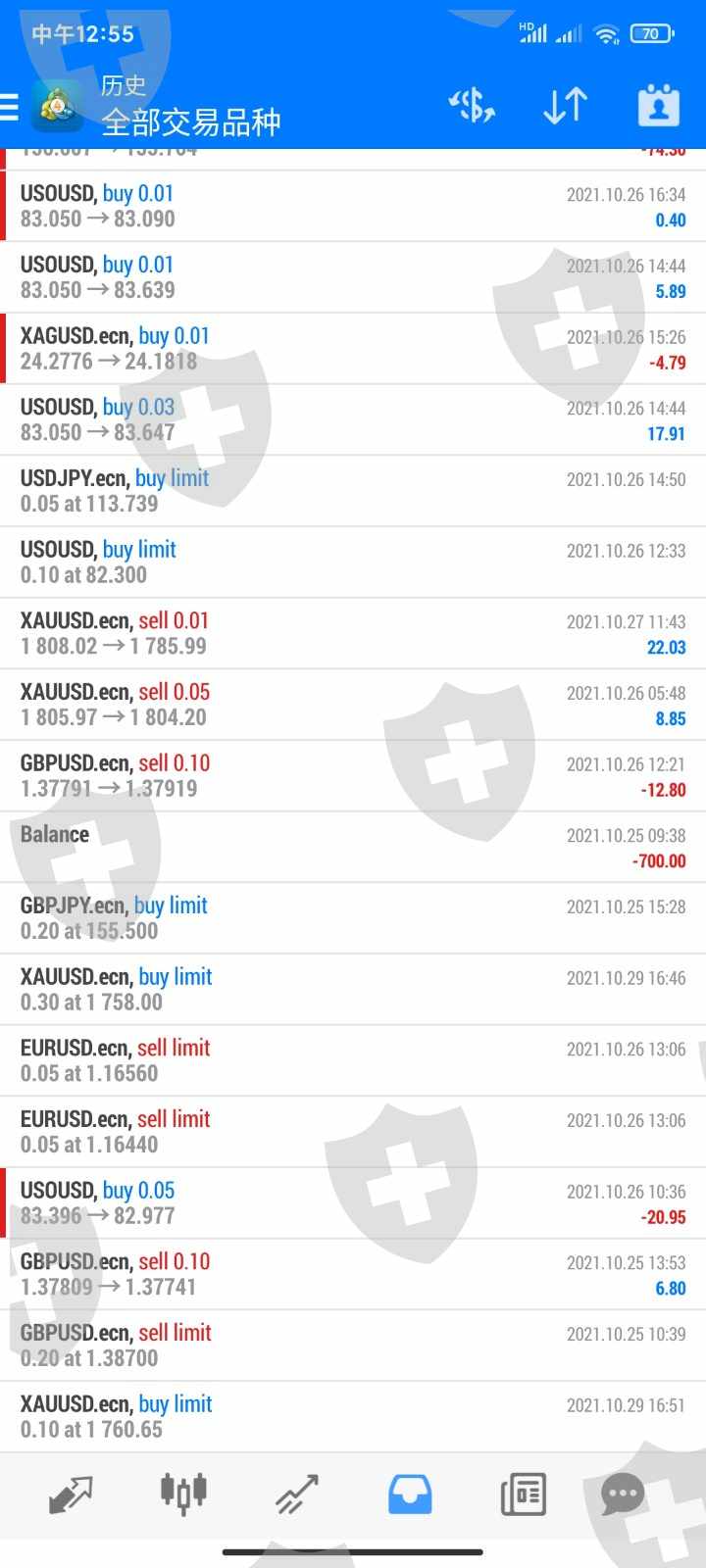
Task: Expand the XAUUSD.ecn buy limit at 1 760.65
Action: click(353, 1416)
